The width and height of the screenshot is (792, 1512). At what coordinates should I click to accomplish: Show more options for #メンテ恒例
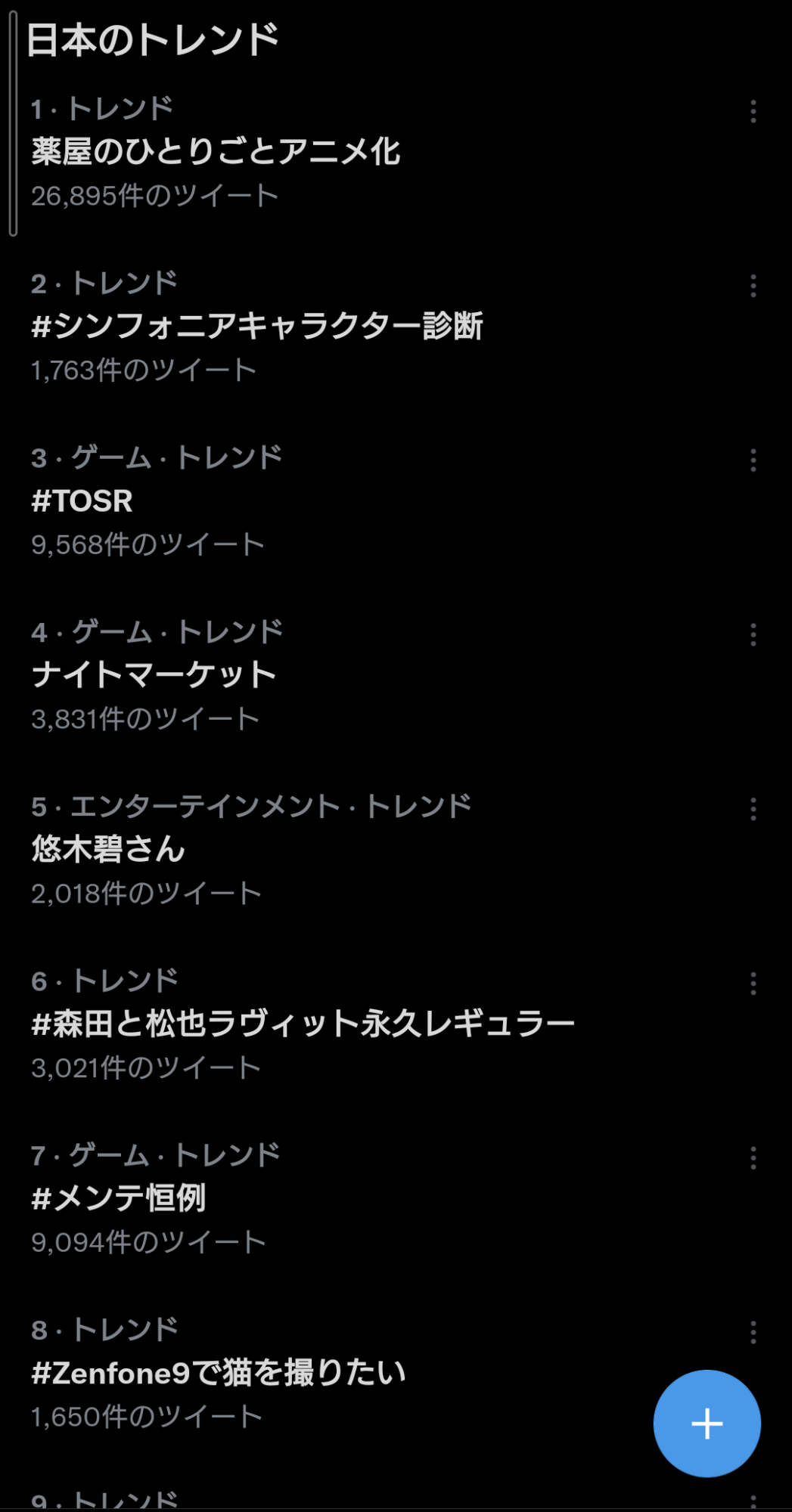(753, 1158)
